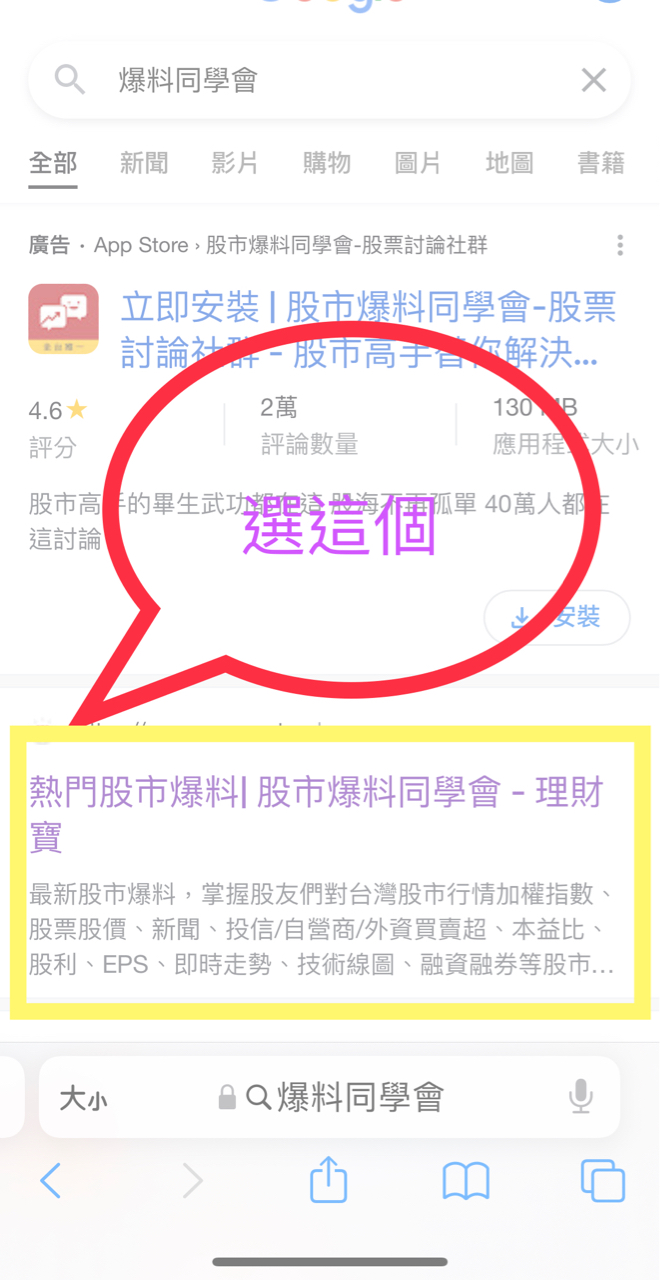Go back to the previous page
Image resolution: width=660 pixels, height=1280 pixels.
click(51, 1182)
